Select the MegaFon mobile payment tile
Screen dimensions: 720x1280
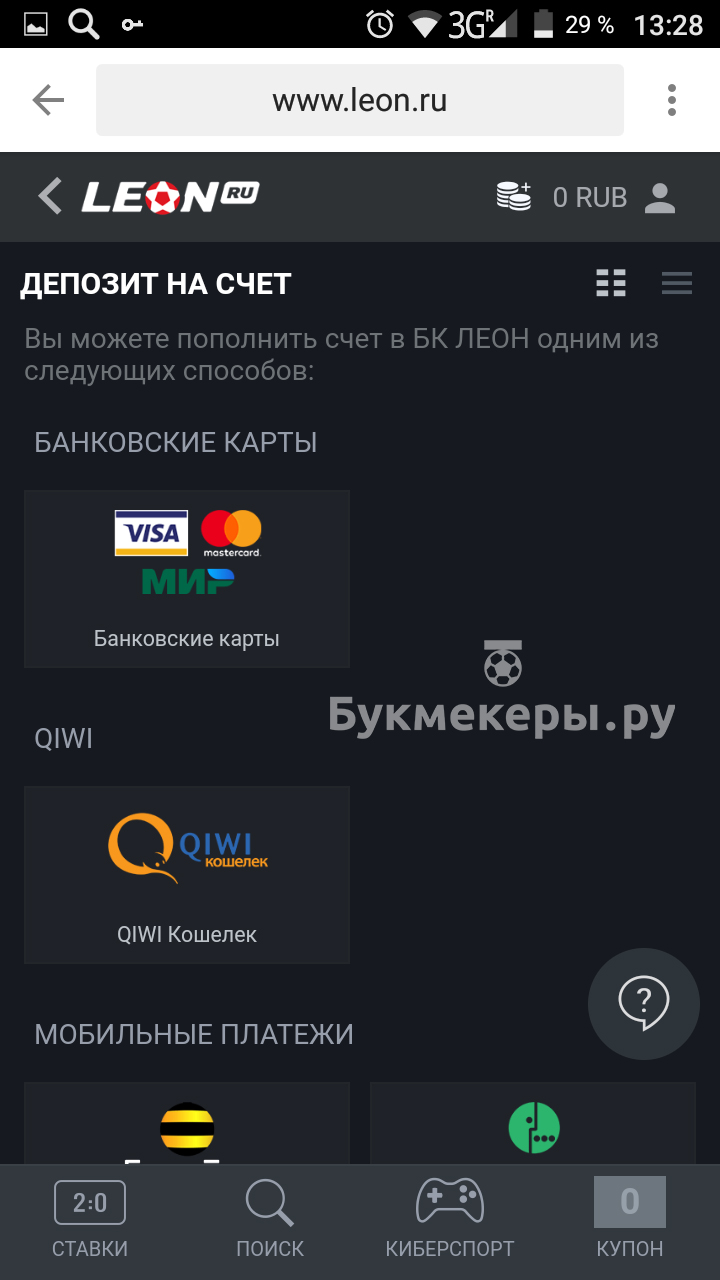point(533,1125)
